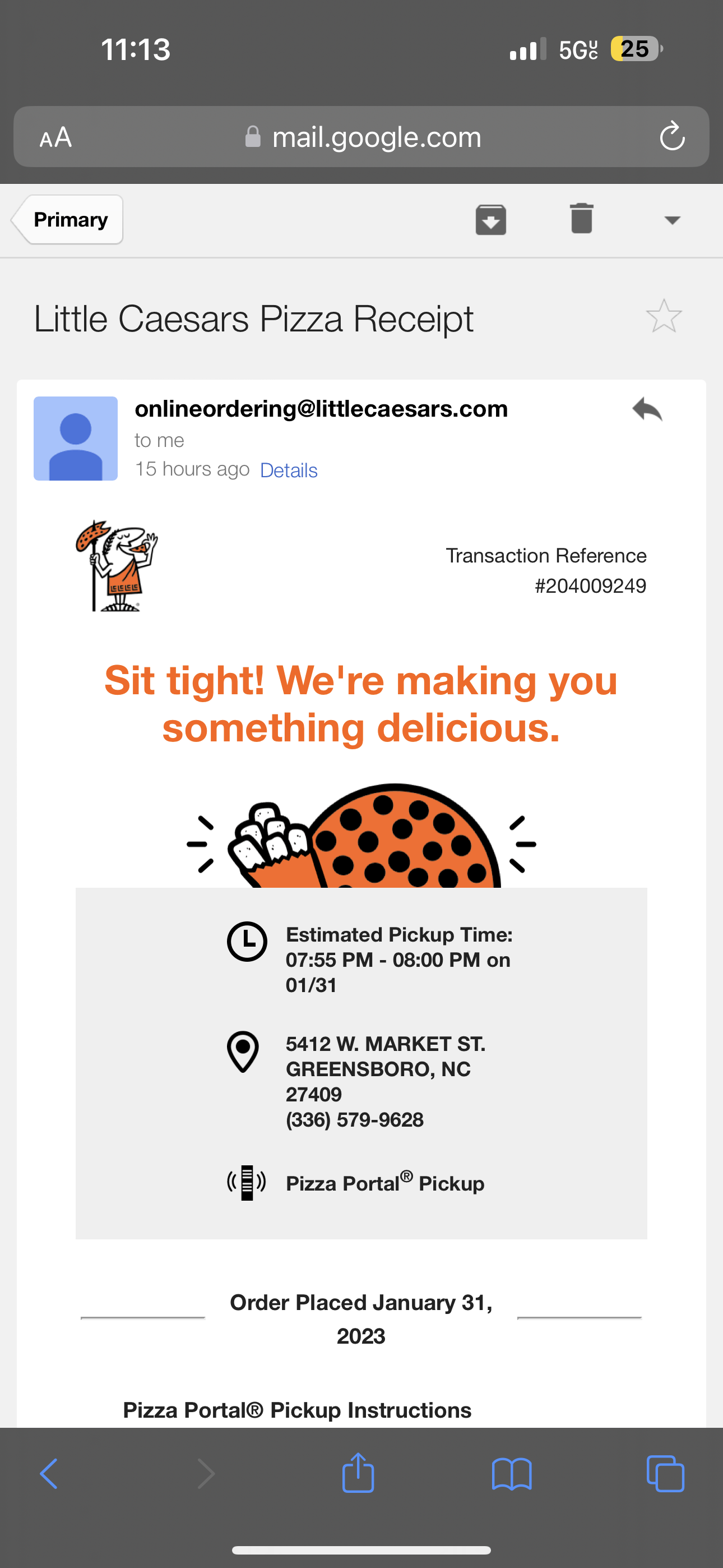Go back to the Primary inbox
Image resolution: width=723 pixels, height=1568 pixels.
click(68, 220)
